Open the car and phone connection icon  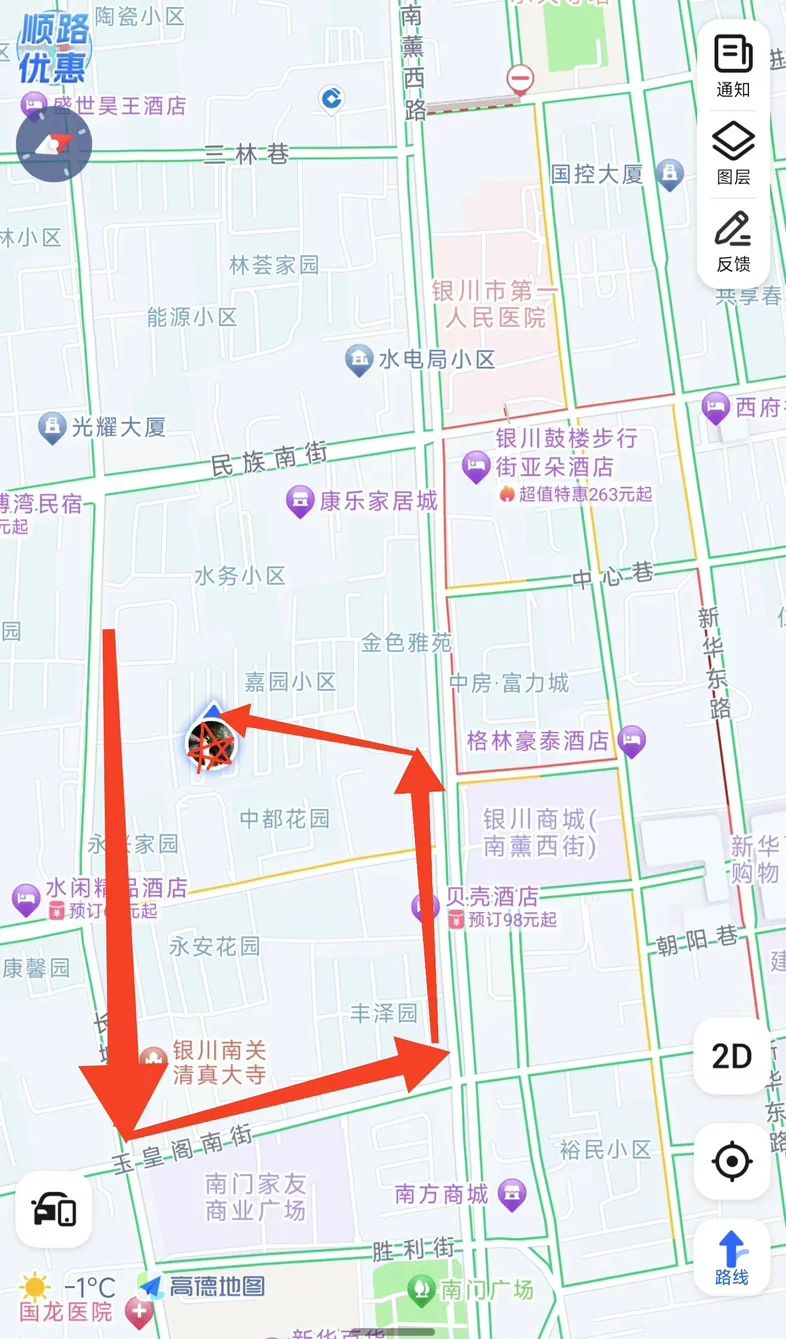tap(54, 1210)
